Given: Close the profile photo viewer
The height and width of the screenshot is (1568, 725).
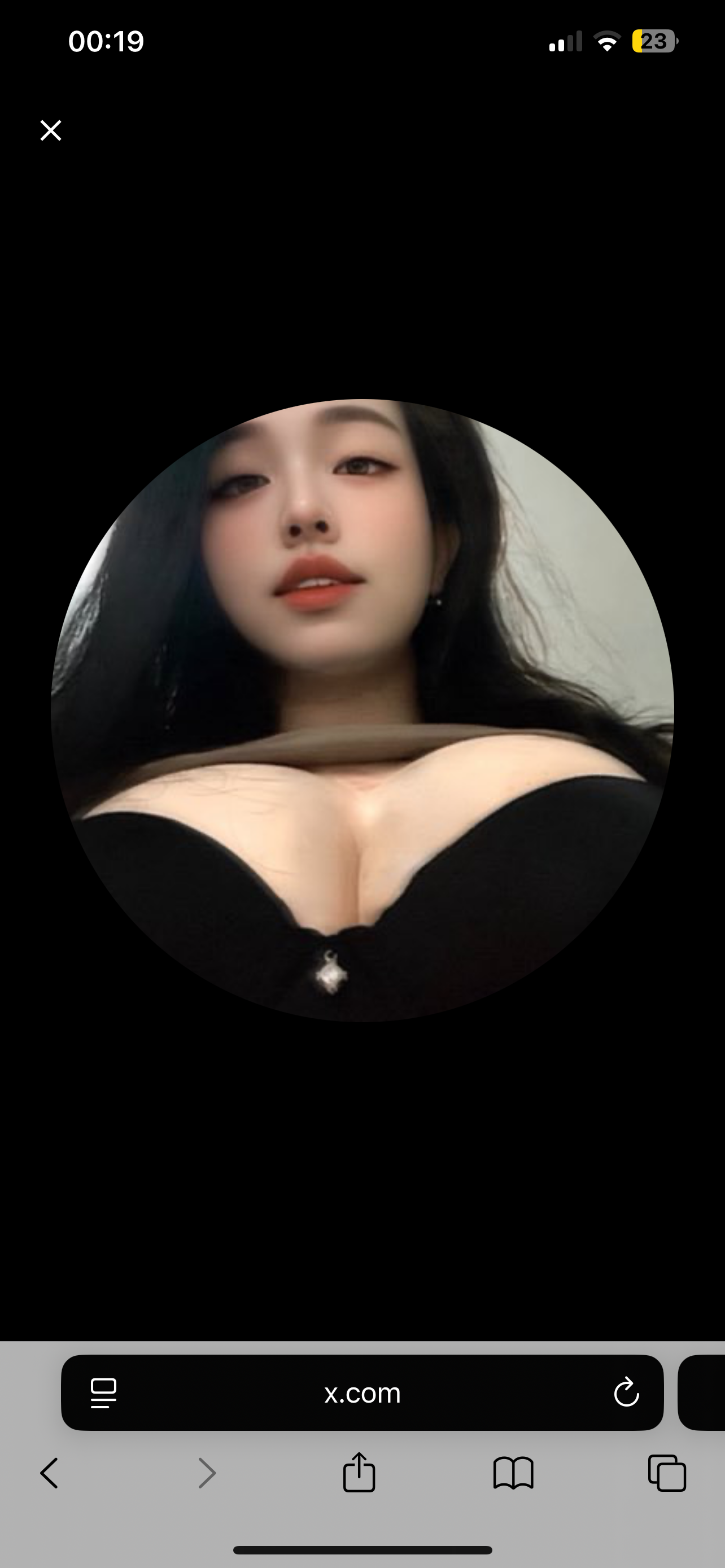Looking at the screenshot, I should tap(50, 130).
